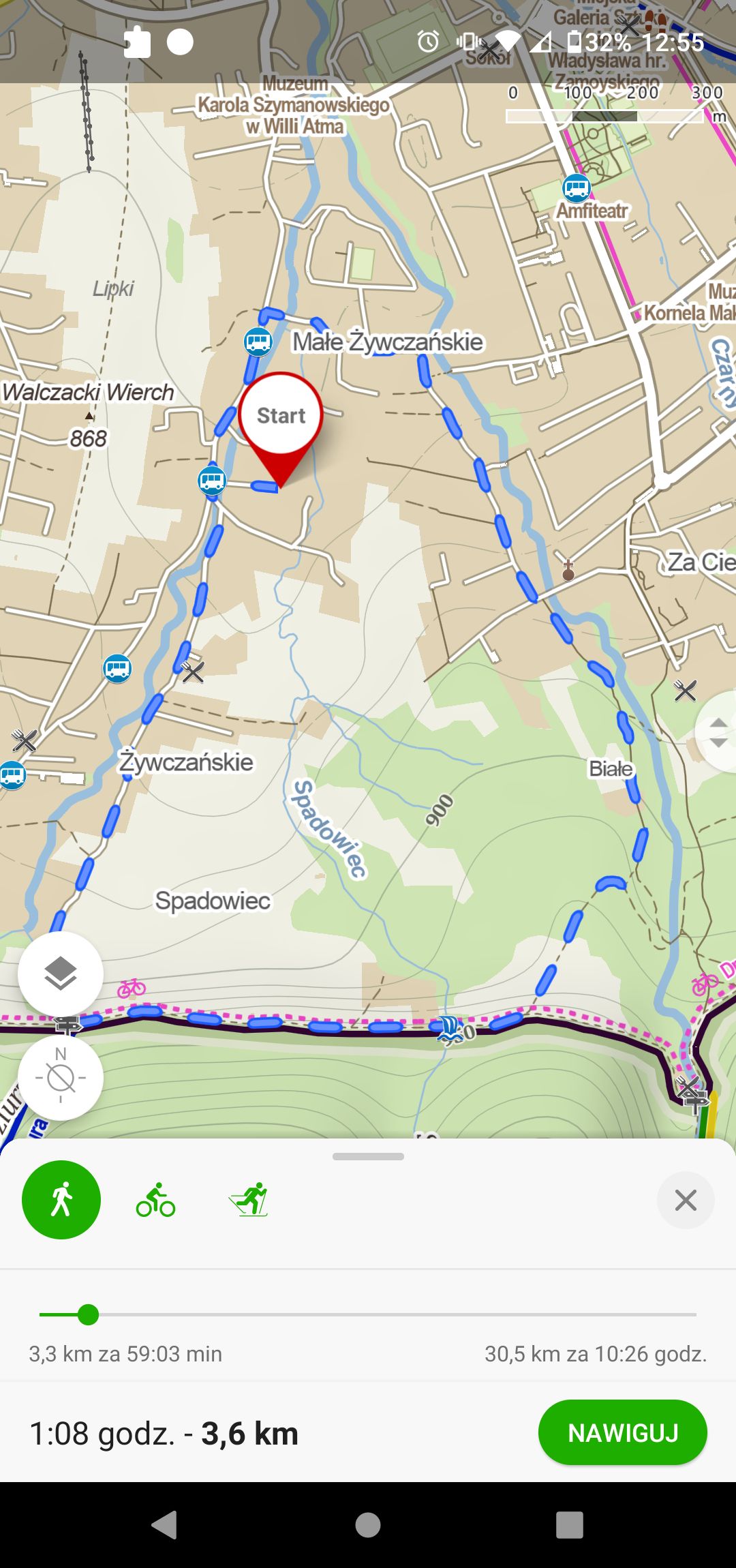Tap the up/down arrows control on the map edge
This screenshot has height=1568, width=736.
coord(717,732)
